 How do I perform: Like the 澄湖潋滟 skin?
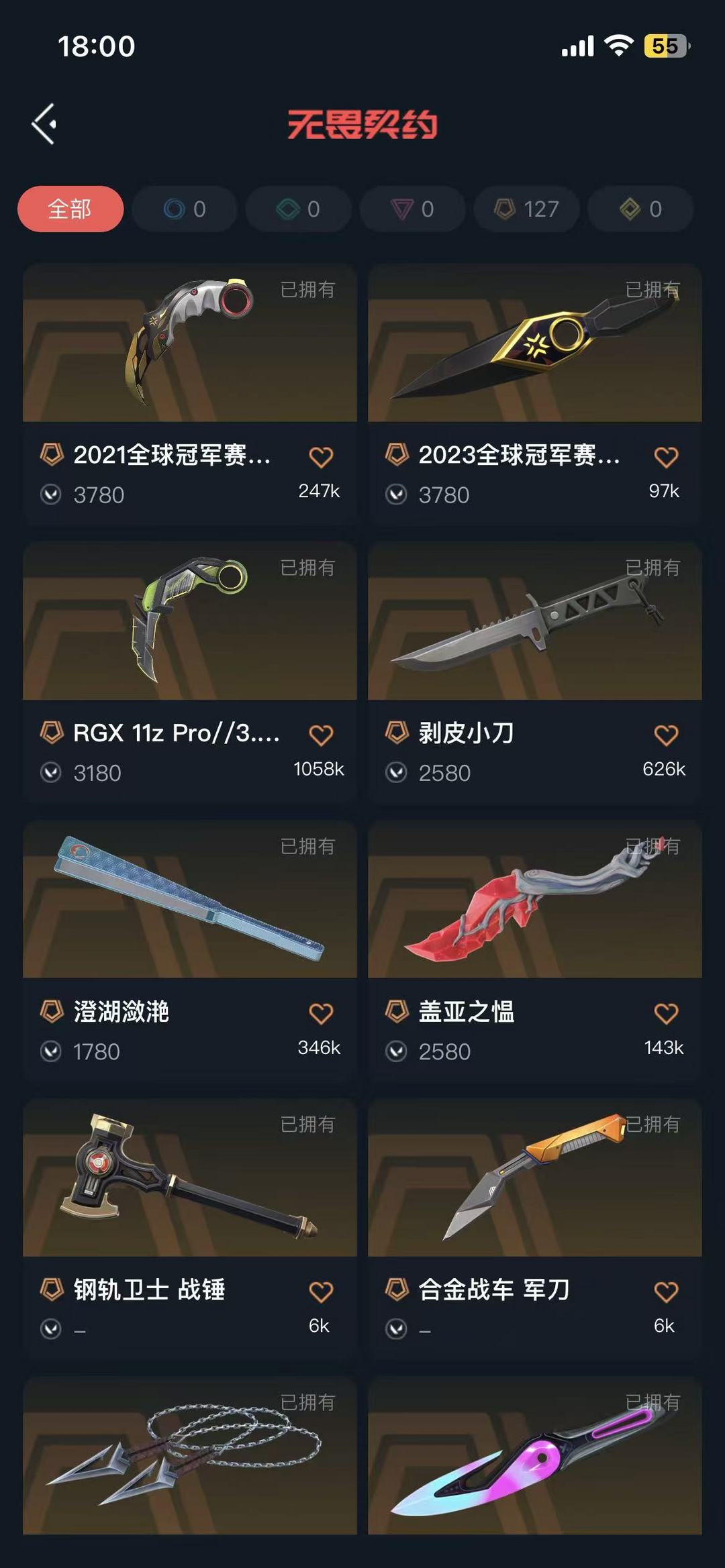tap(321, 1014)
